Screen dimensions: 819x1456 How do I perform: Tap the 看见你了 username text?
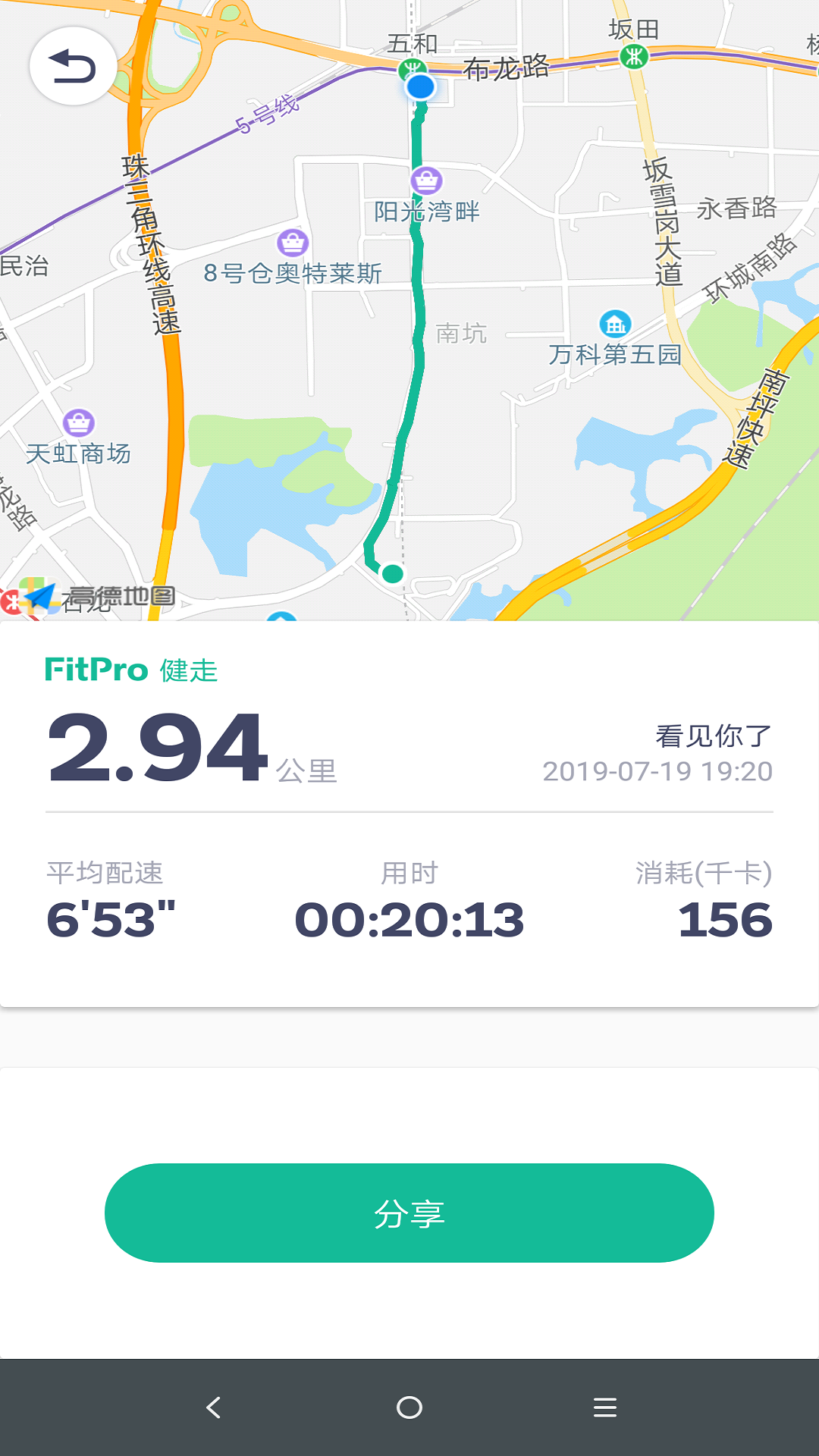pos(713,735)
